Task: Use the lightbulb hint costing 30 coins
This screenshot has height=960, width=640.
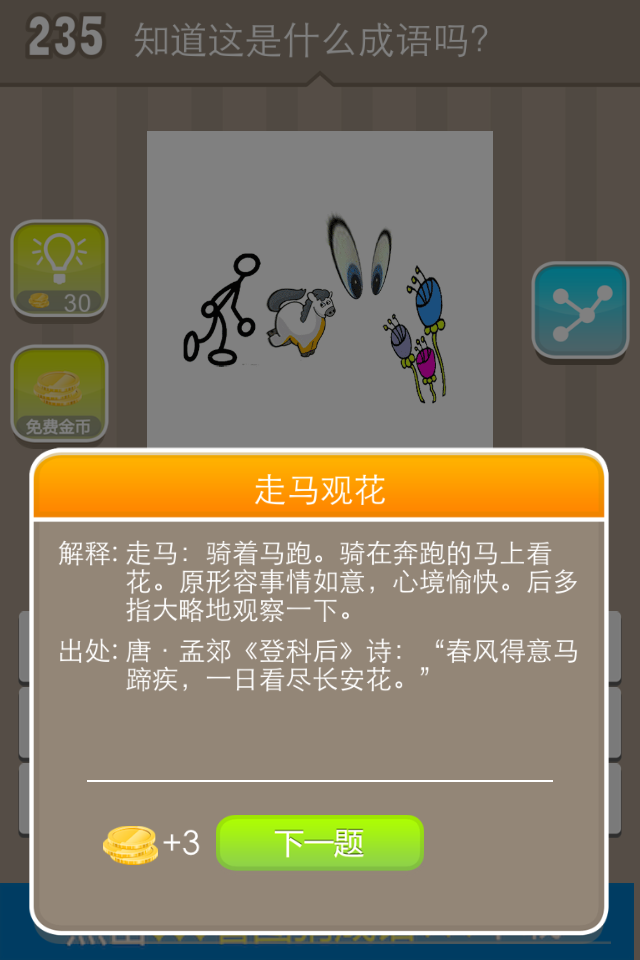Action: [x=59, y=269]
